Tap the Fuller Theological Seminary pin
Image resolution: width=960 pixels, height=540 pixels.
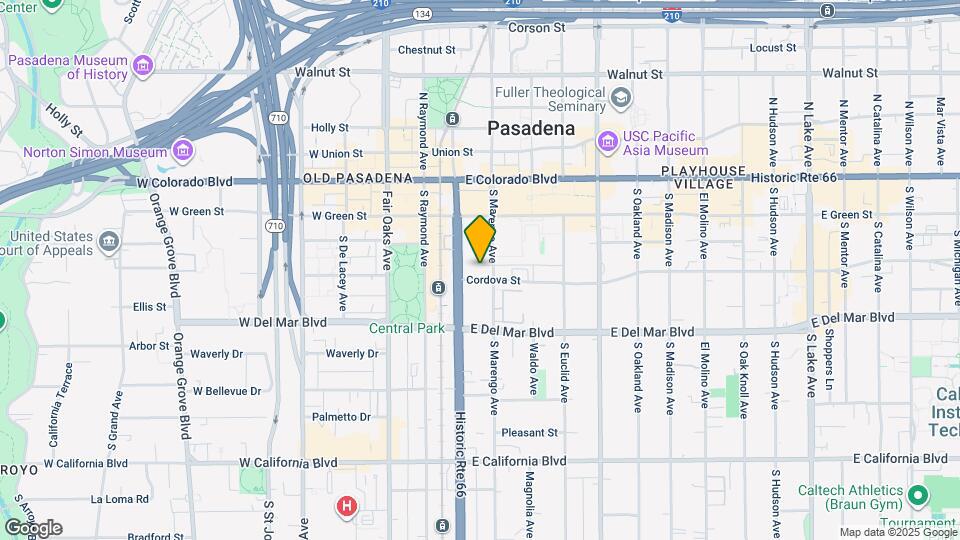[621, 99]
